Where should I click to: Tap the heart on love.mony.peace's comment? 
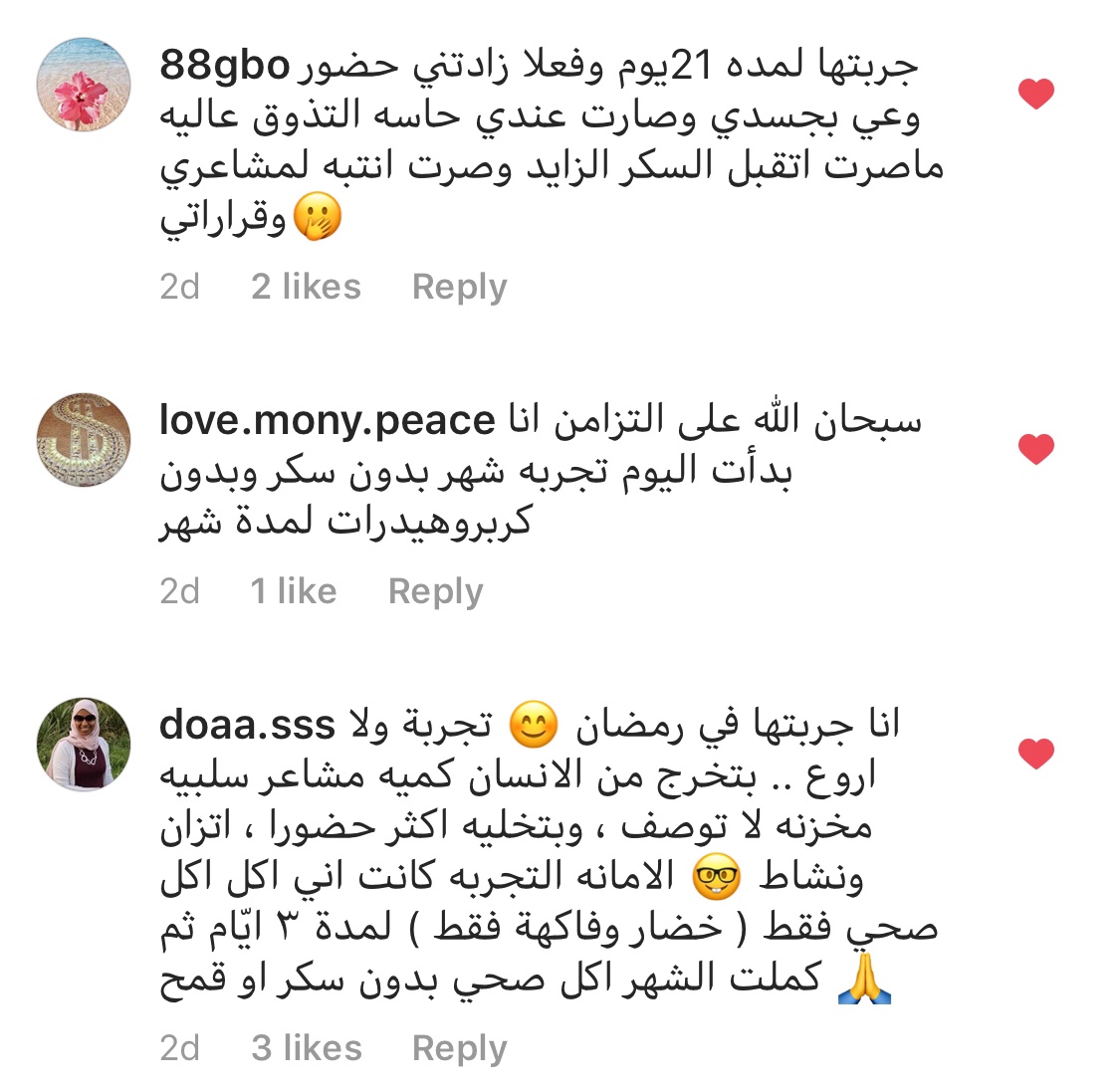[x=1035, y=449]
